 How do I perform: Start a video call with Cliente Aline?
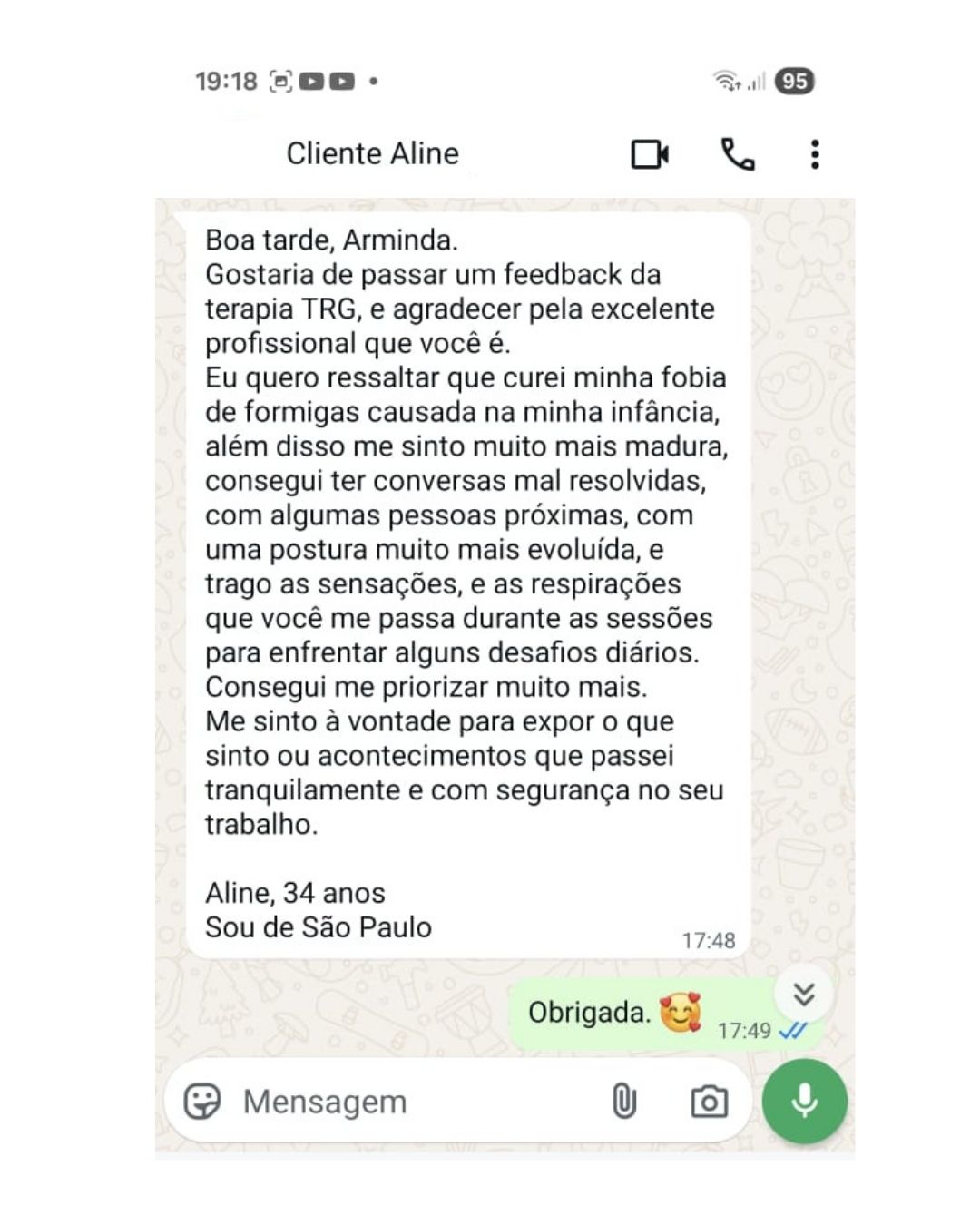tap(650, 154)
